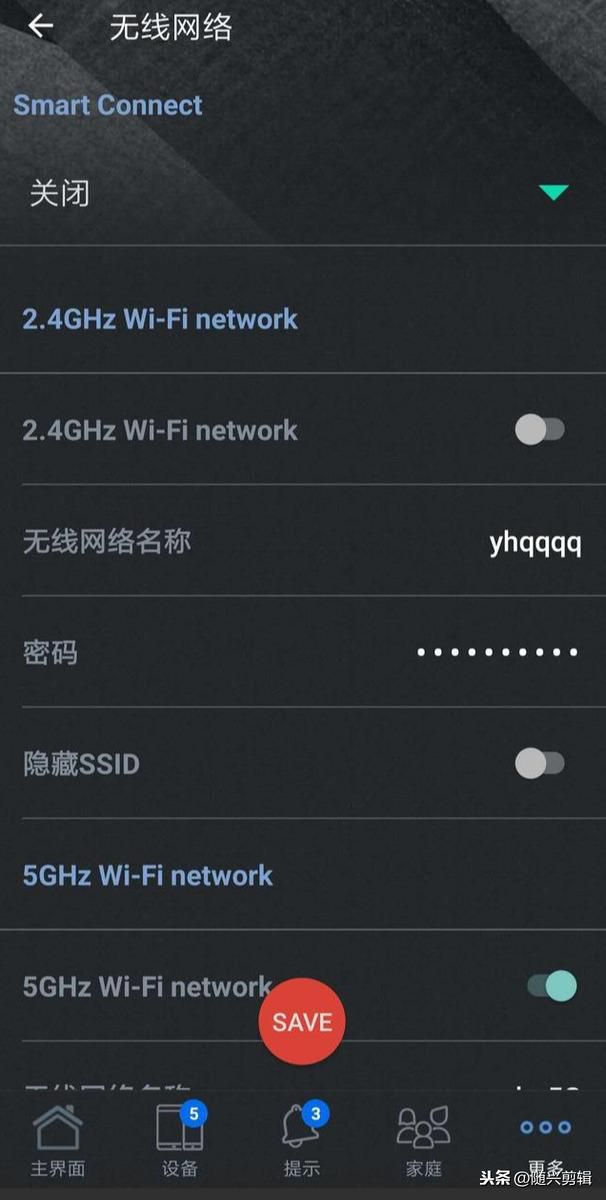The image size is (606, 1200).
Task: Switch to 主界面 home tab
Action: [57, 1141]
